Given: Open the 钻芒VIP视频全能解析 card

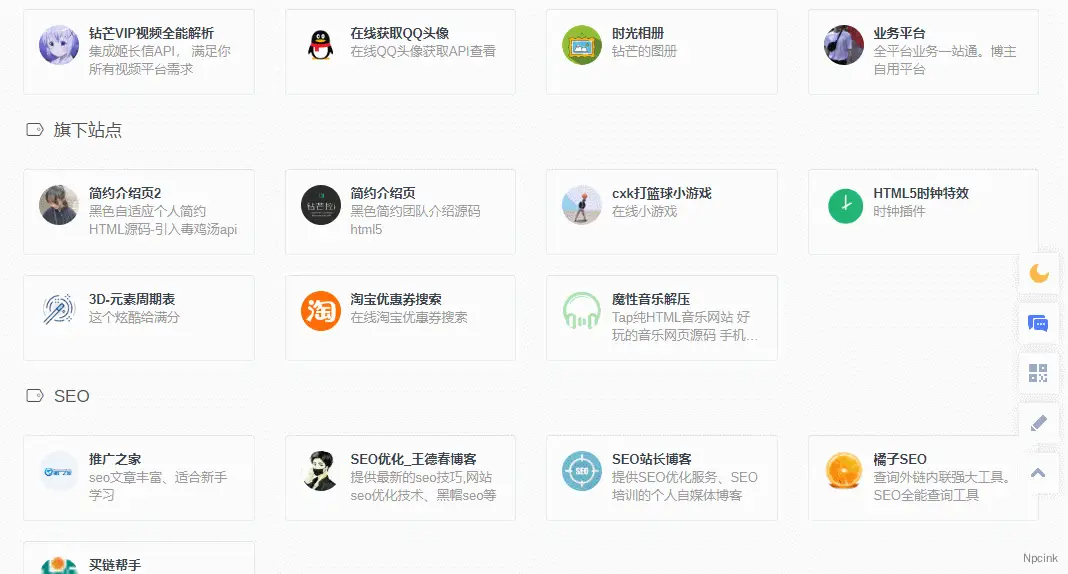Looking at the screenshot, I should tap(138, 52).
